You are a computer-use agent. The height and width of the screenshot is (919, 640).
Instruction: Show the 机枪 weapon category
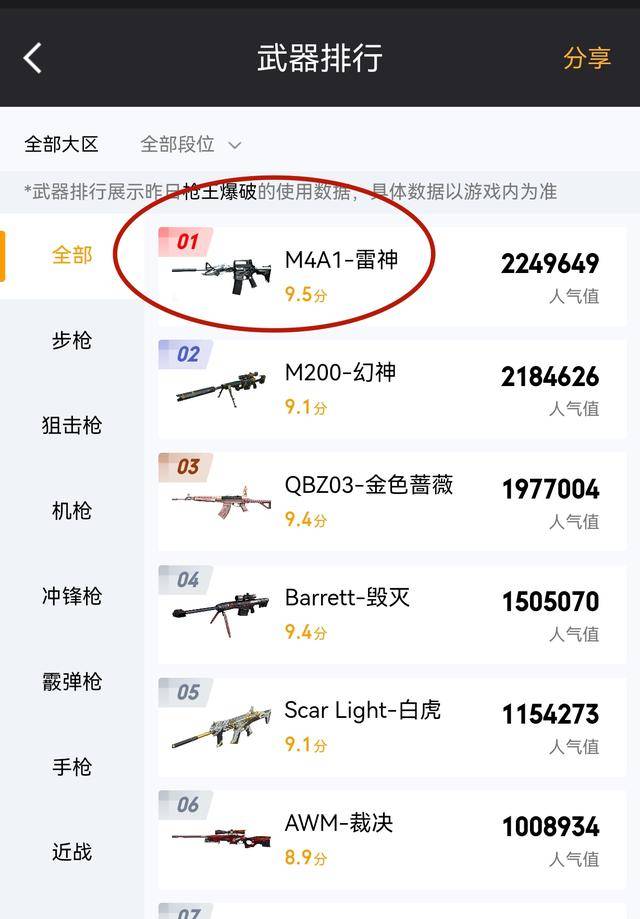point(72,510)
